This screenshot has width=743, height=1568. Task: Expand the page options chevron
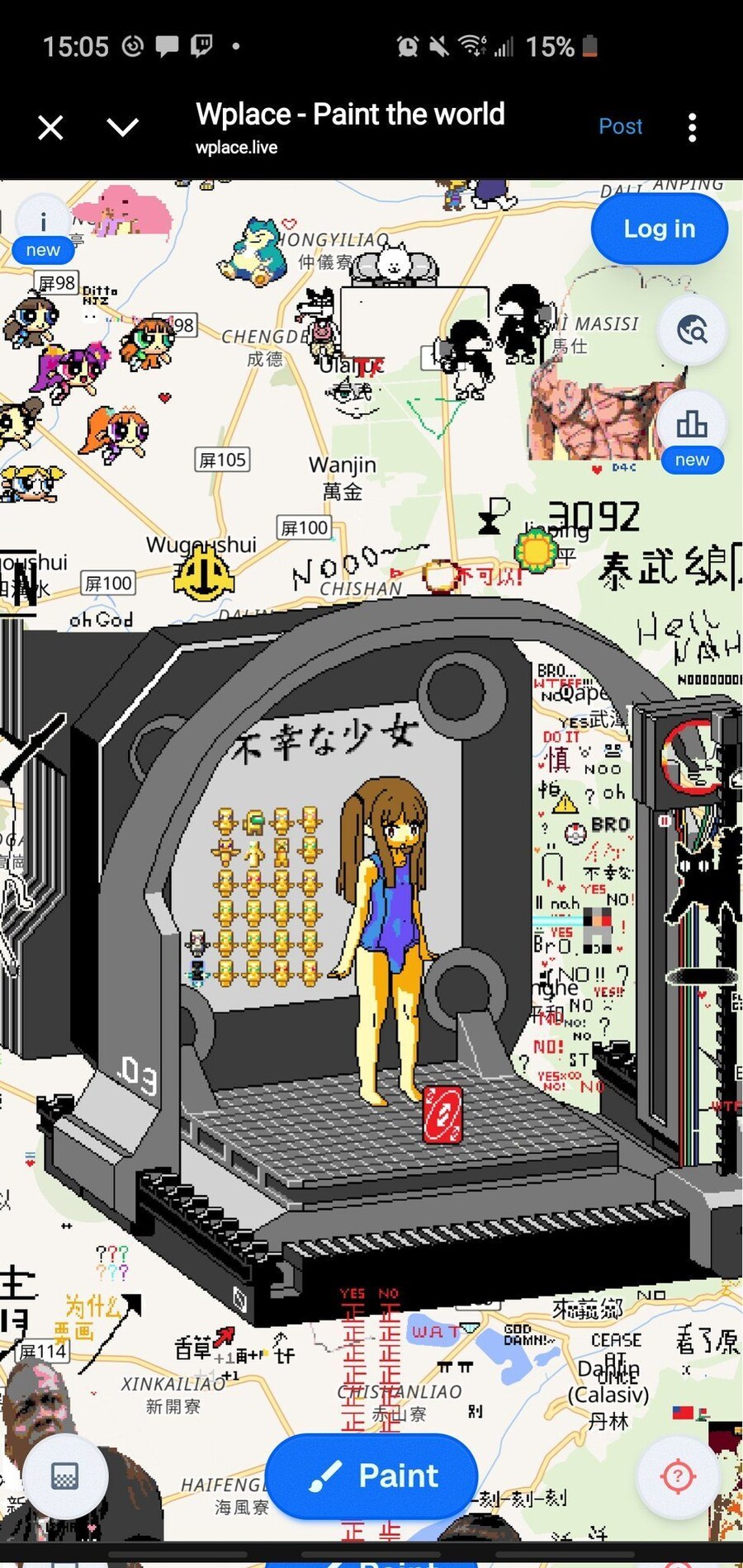[x=123, y=127]
